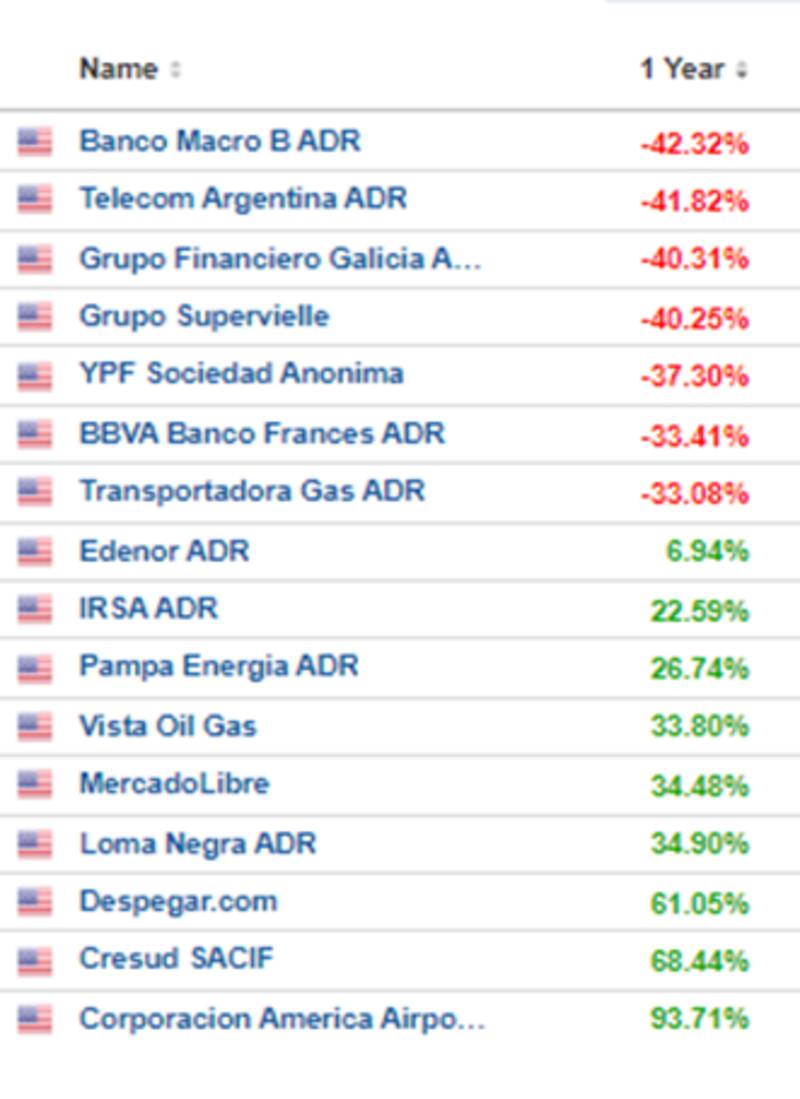View the Despegar.com stock page
Screen dimensions: 800x1099
178,901
